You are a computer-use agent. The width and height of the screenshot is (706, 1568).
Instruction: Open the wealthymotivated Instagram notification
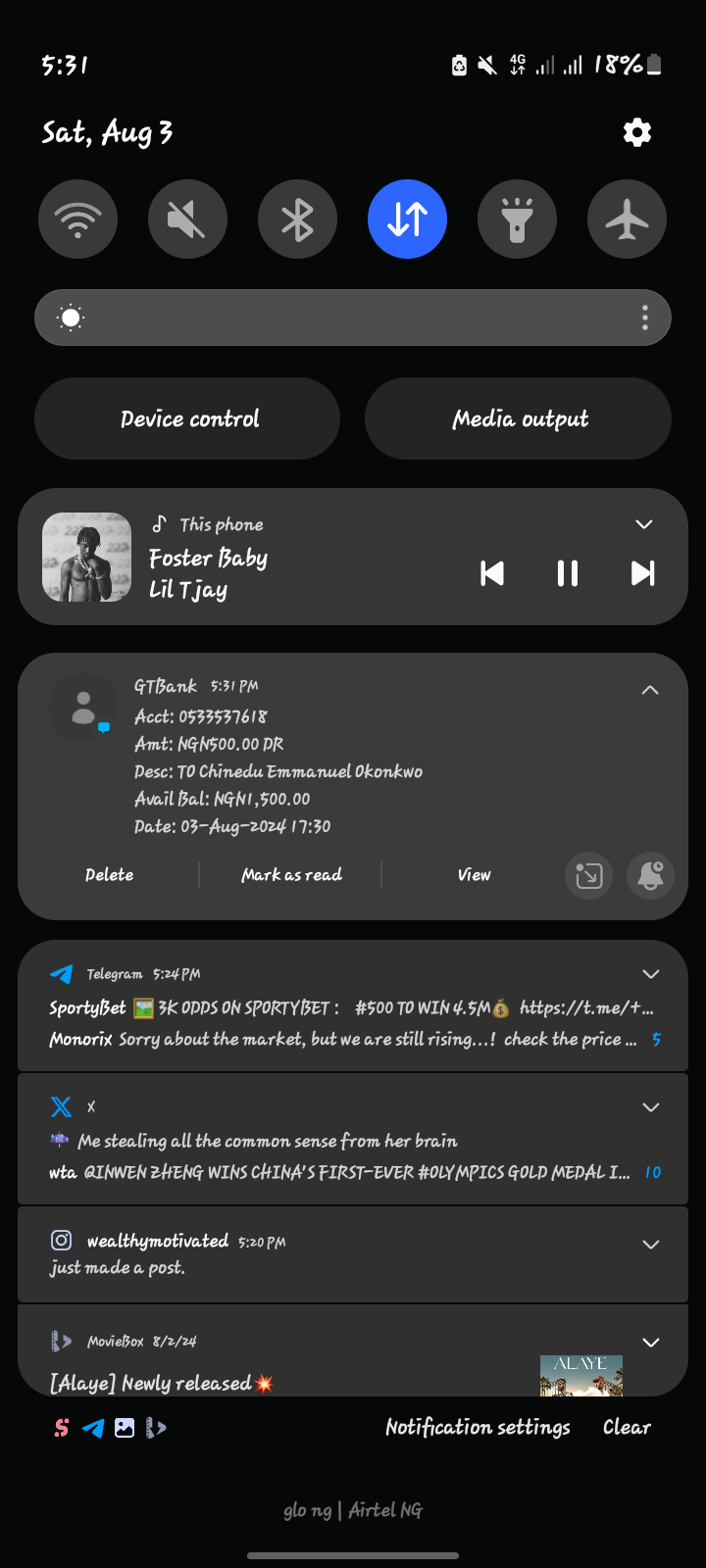pos(294,1254)
